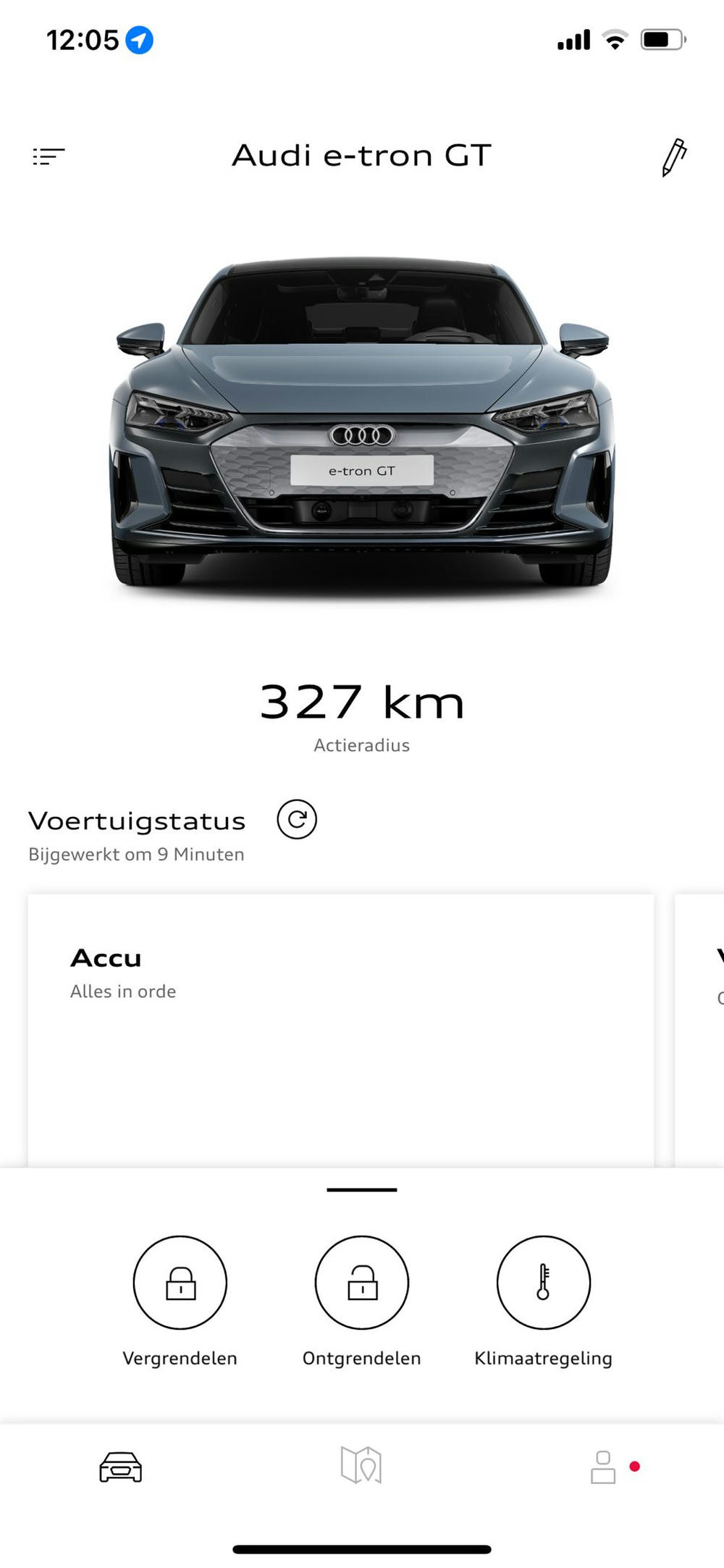Open the vehicle list menu icon

[x=49, y=156]
